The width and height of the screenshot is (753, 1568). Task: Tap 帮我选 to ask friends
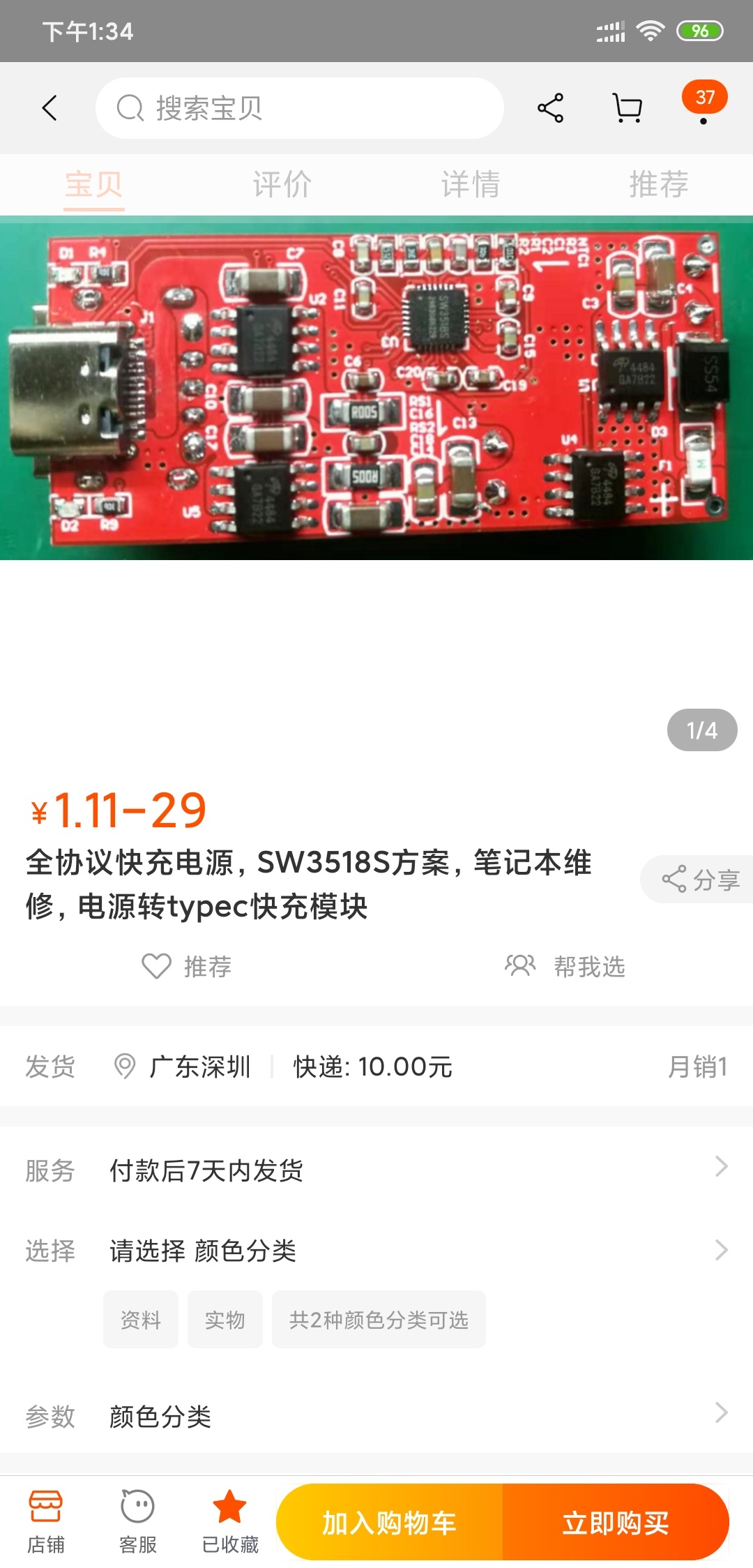[x=565, y=967]
